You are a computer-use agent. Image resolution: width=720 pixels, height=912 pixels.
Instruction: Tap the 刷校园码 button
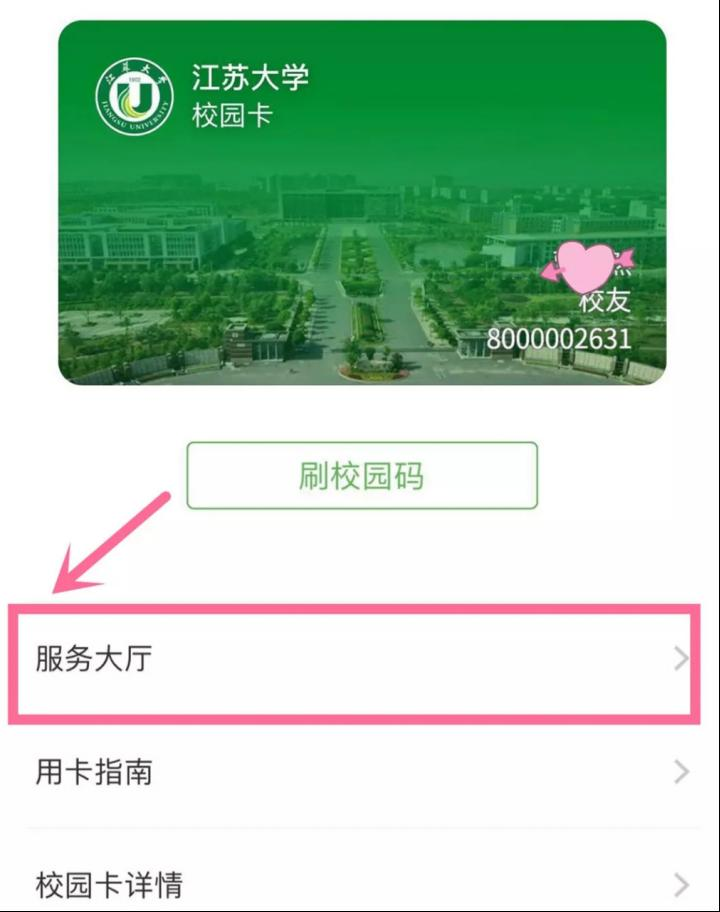point(362,475)
